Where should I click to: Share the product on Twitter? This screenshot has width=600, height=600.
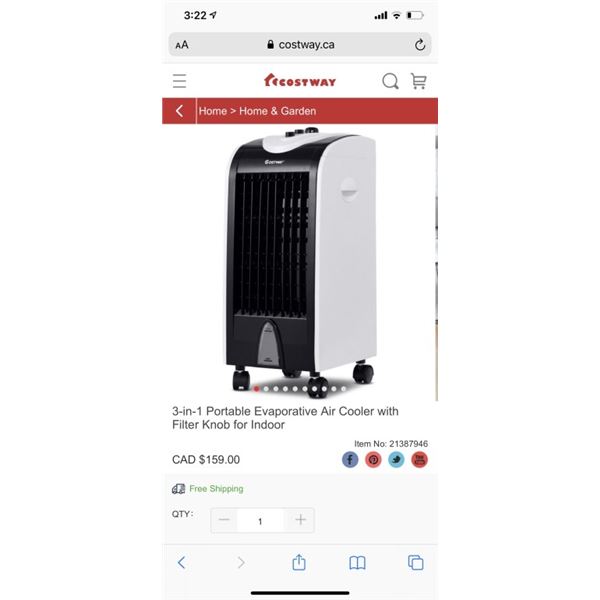click(x=396, y=459)
